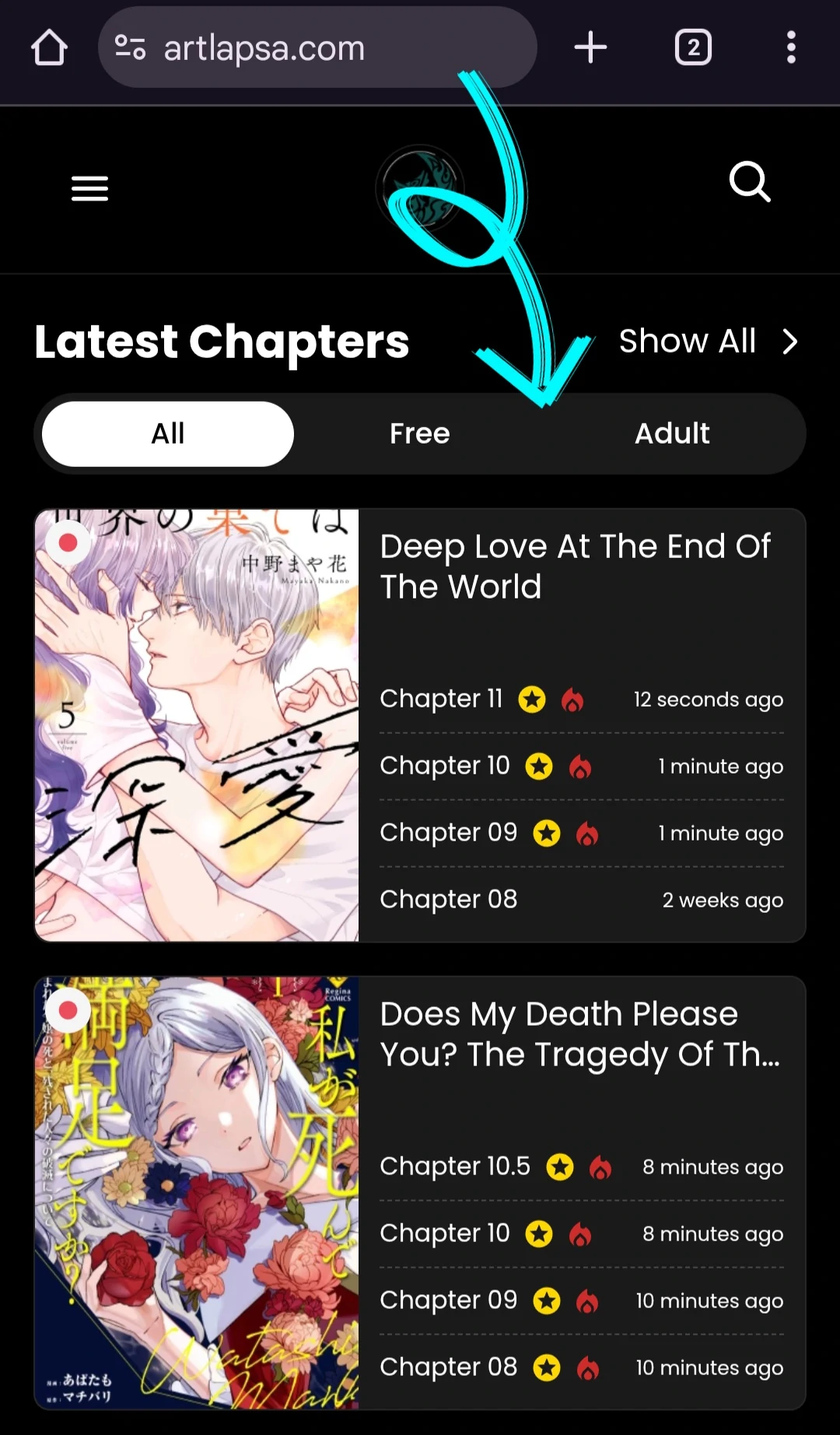Image resolution: width=840 pixels, height=1435 pixels.
Task: Read Does My Death Please You Chapter 10.5
Action: point(455,1167)
